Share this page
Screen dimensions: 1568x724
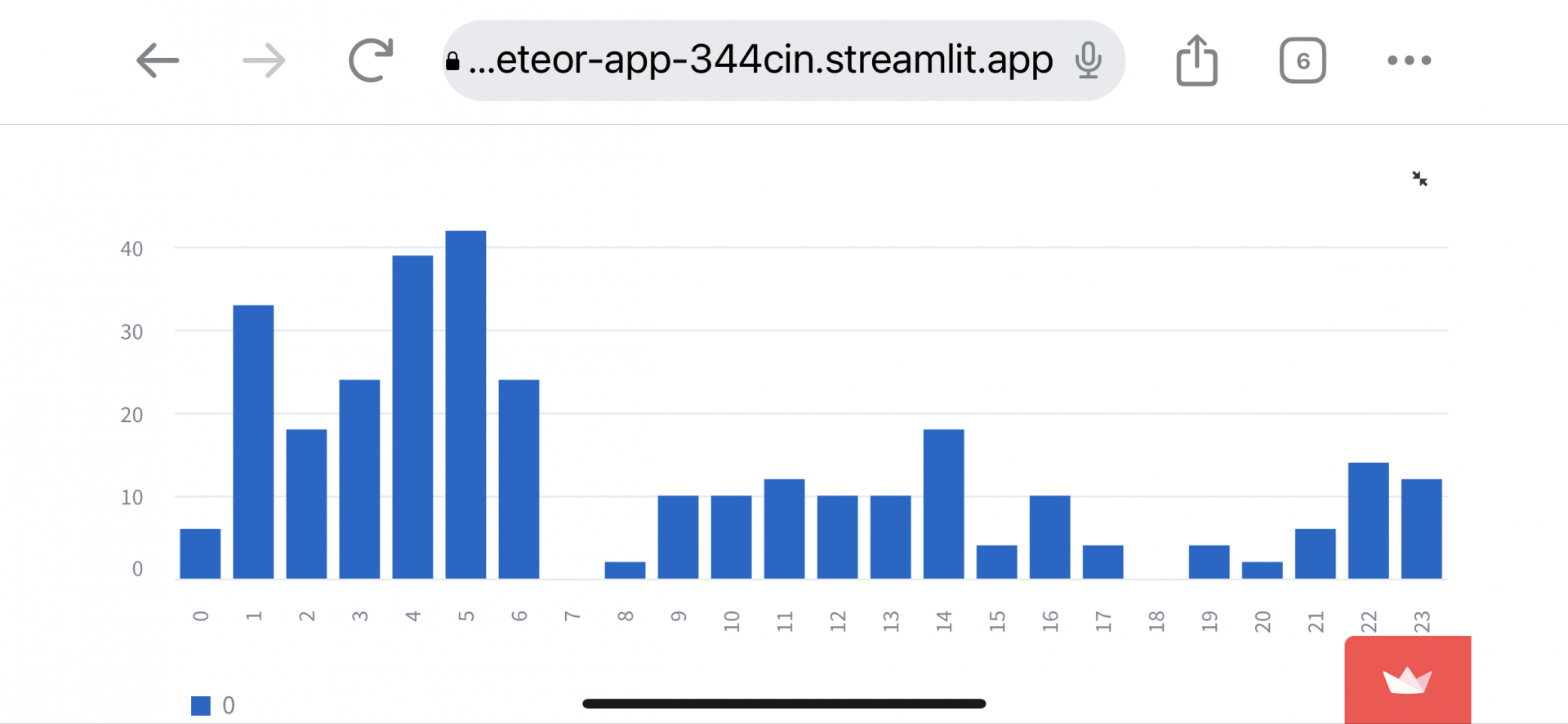point(1196,60)
